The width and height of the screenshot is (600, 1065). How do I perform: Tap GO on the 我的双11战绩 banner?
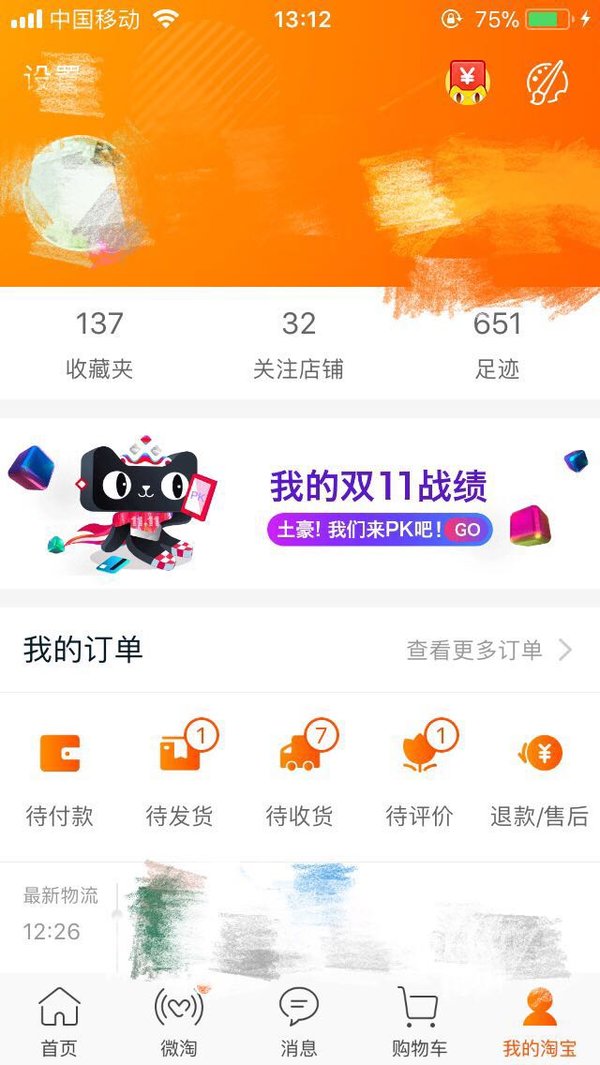[467, 530]
